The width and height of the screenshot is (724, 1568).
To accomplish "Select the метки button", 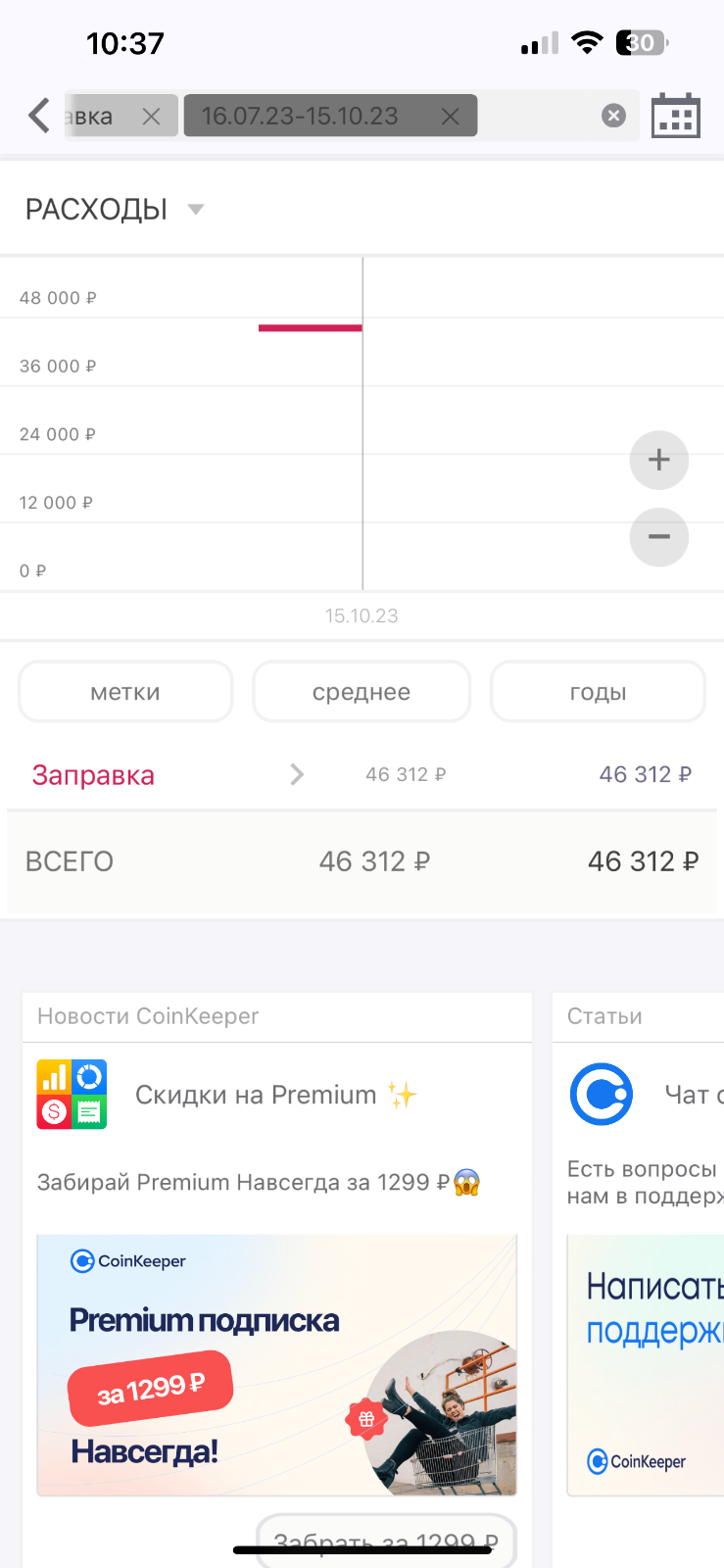I will pos(125,692).
